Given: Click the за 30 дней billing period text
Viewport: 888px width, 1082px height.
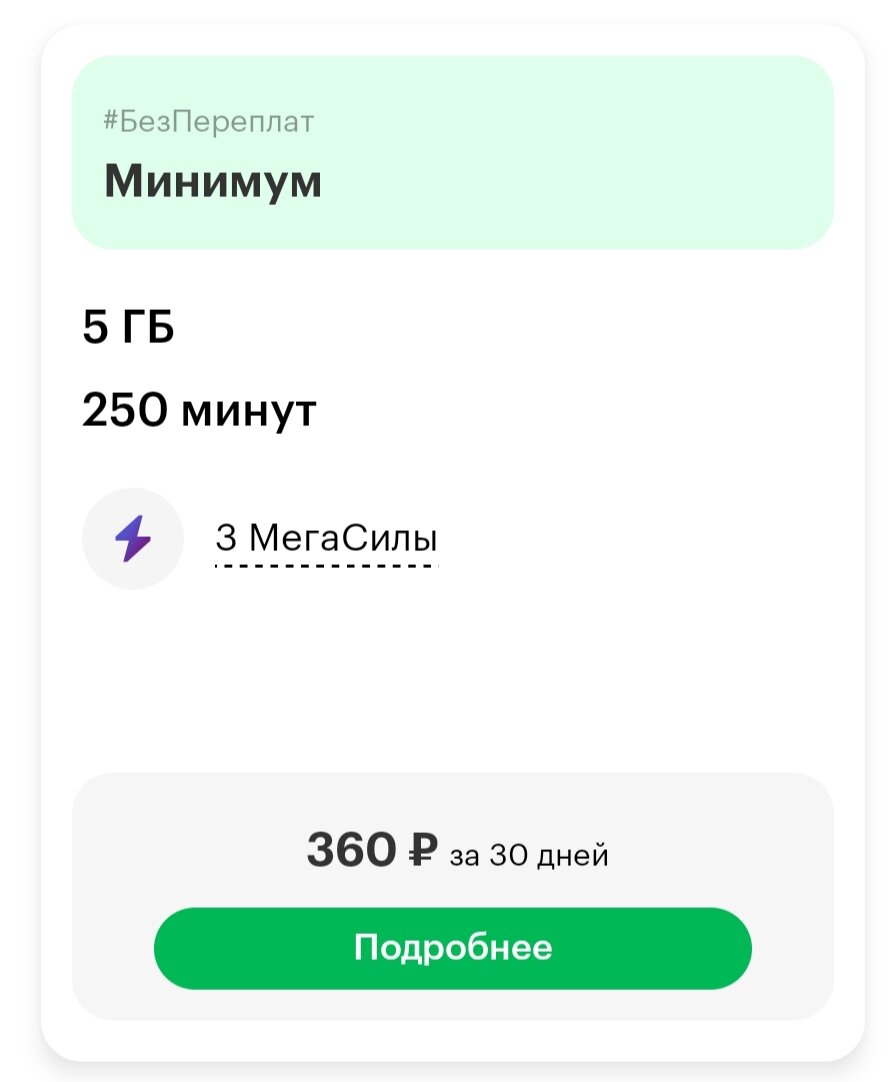Looking at the screenshot, I should click(530, 854).
